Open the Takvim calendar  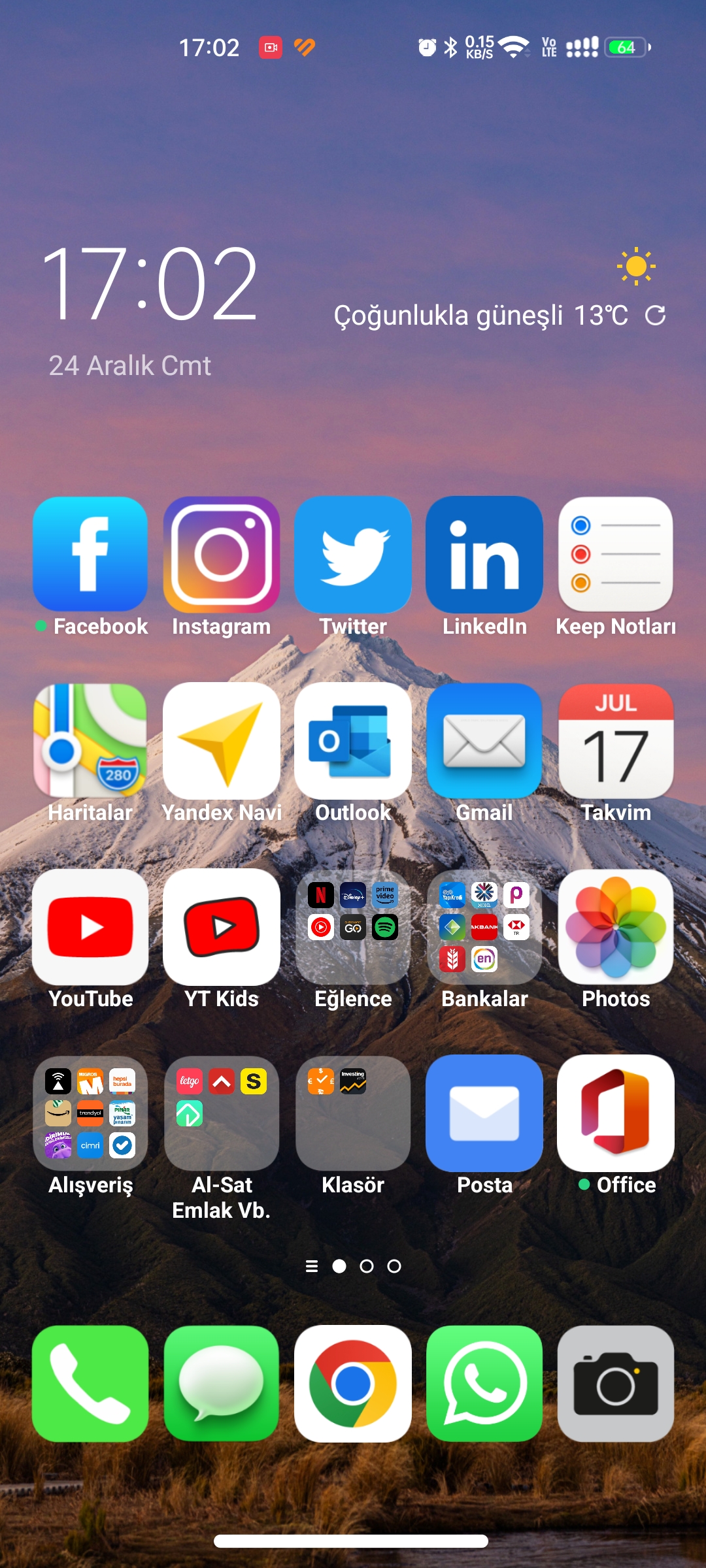pos(616,740)
